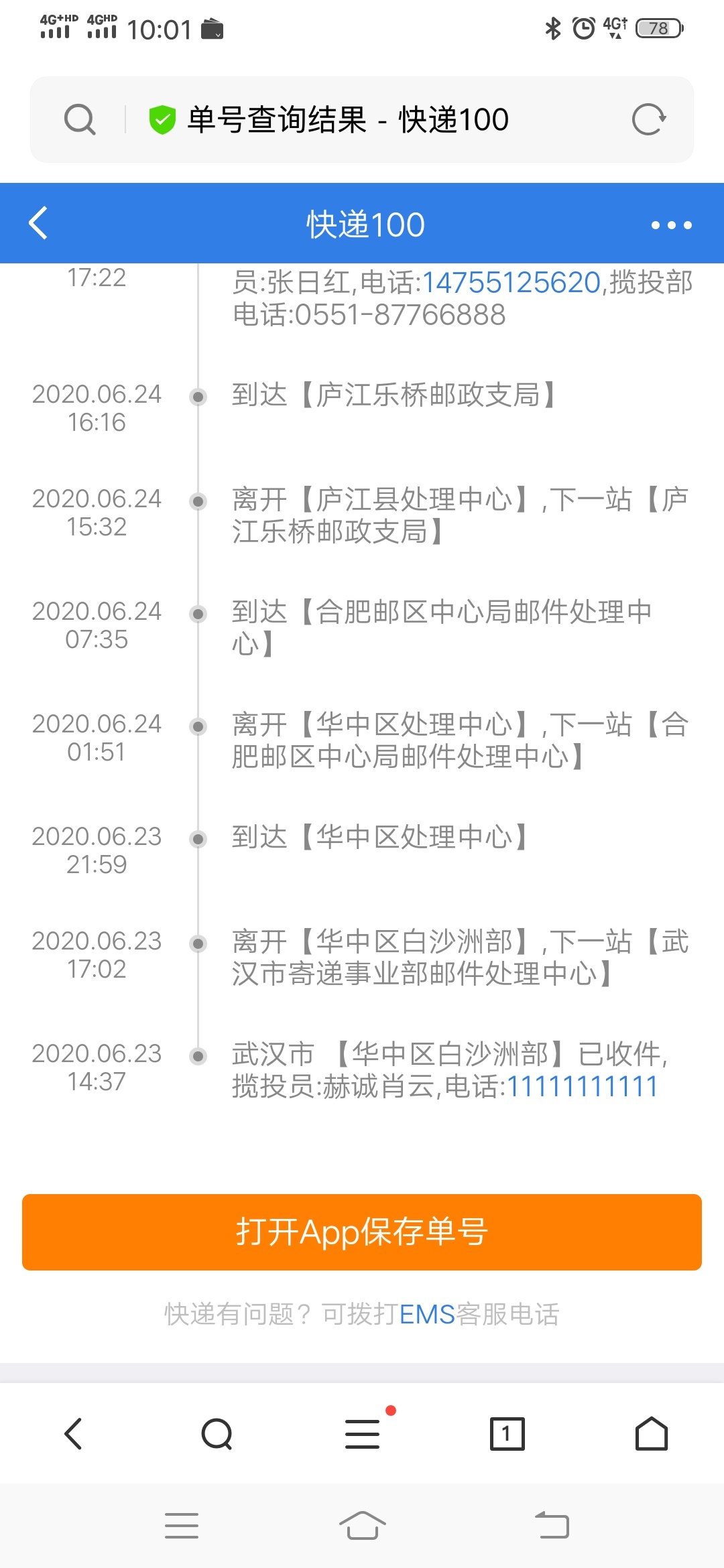Go to the browser home page
This screenshot has height=1568, width=724.
tap(652, 1434)
